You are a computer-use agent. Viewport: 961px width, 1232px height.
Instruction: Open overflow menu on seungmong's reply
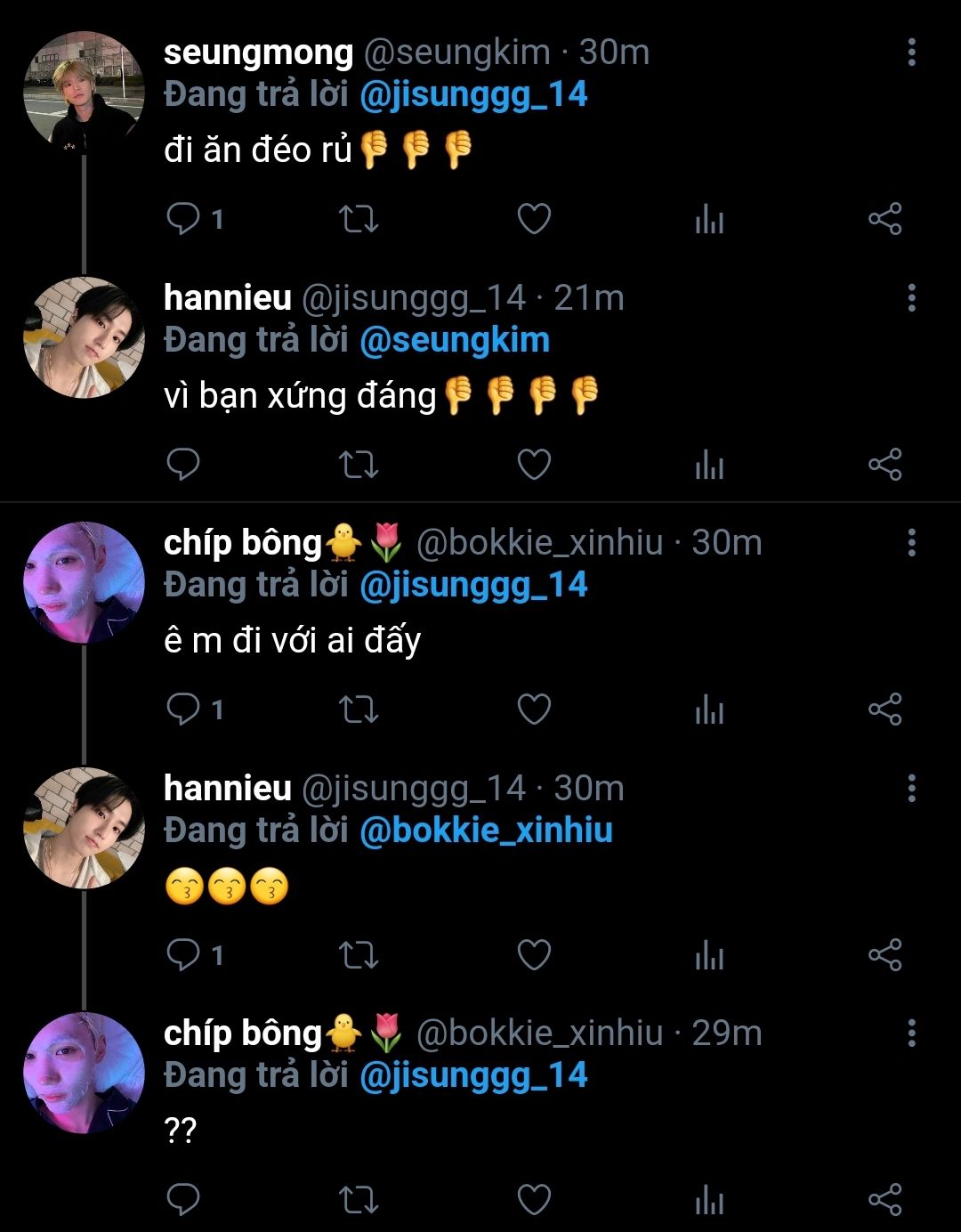[911, 53]
